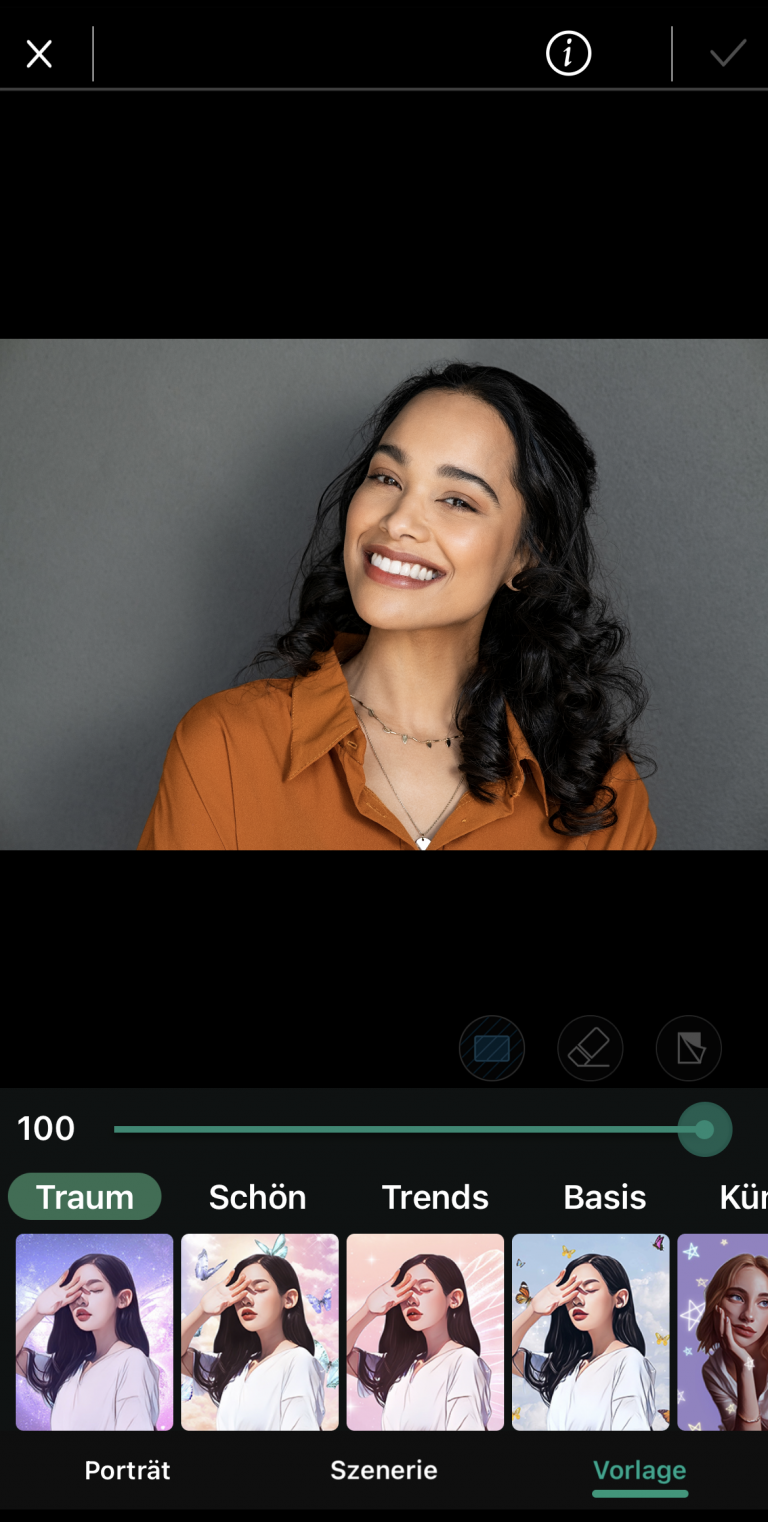Select the Schön category chip
The height and width of the screenshot is (1522, 768).
click(257, 1197)
